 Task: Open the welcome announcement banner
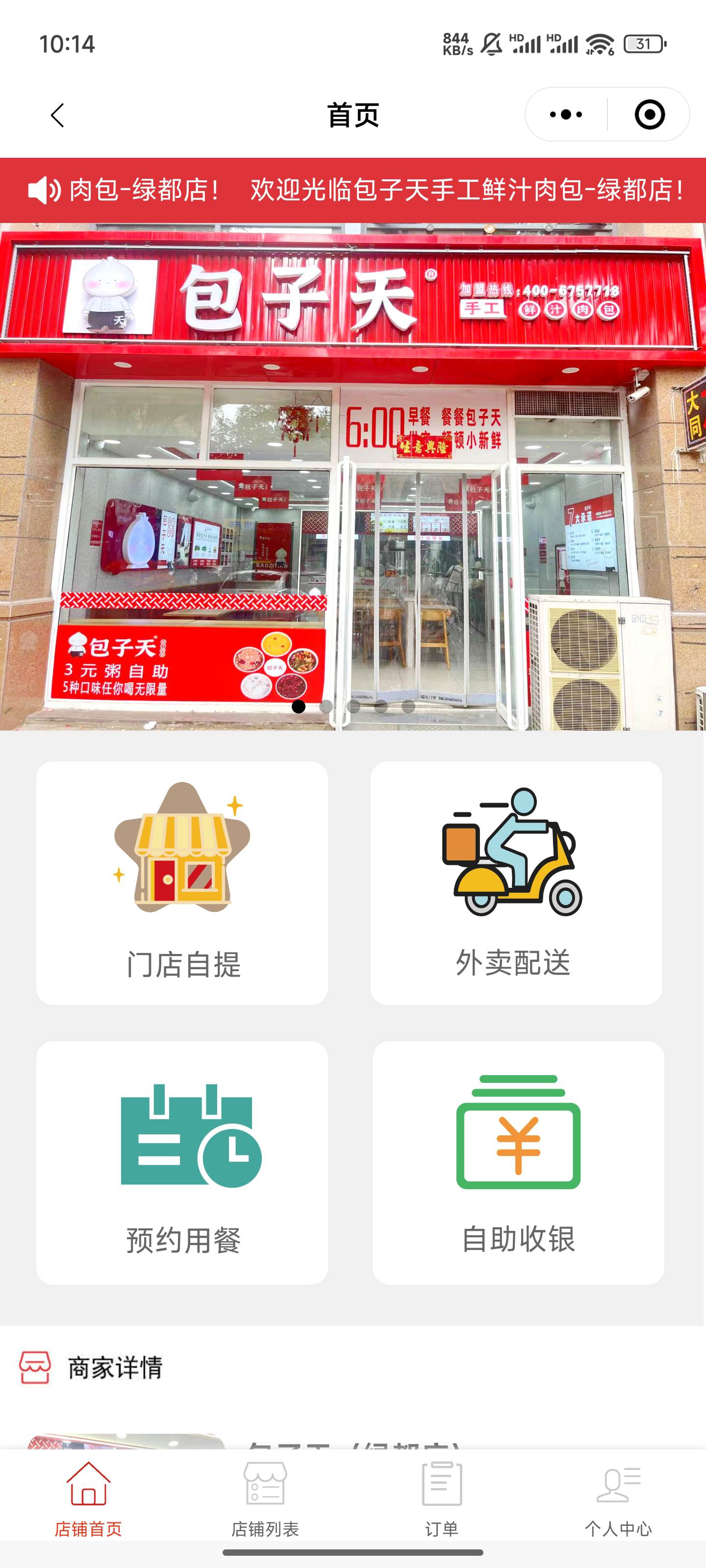[x=353, y=190]
